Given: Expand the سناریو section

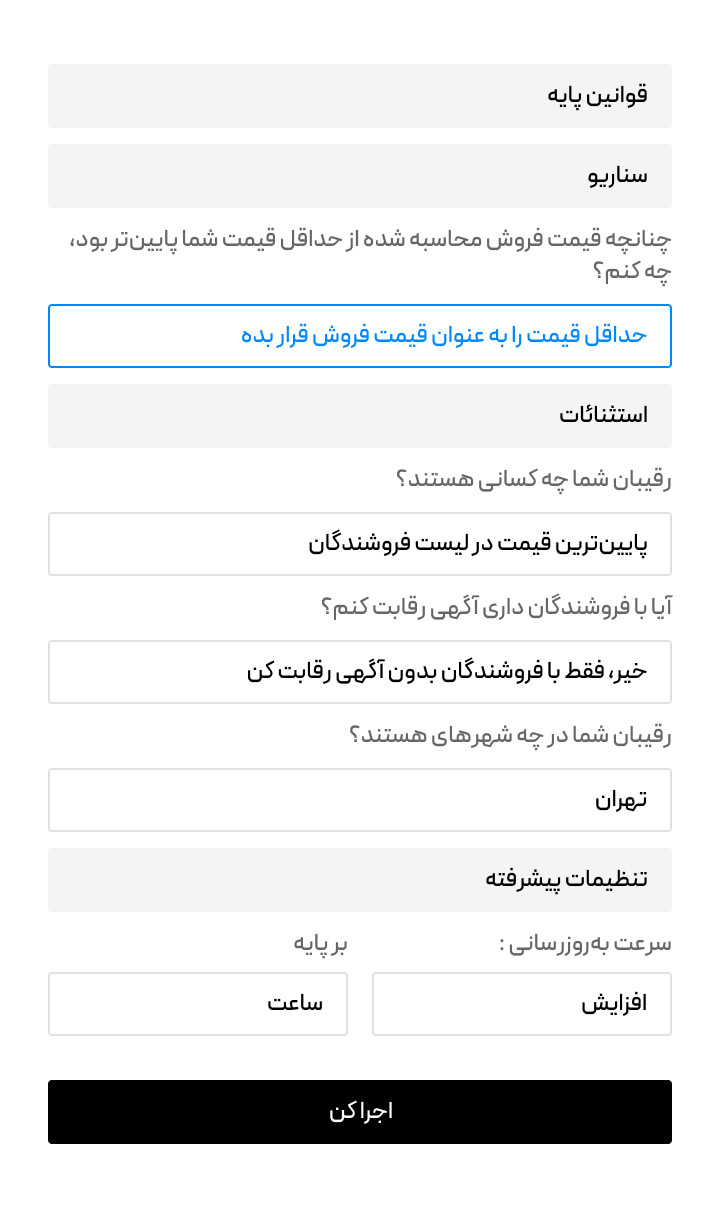Looking at the screenshot, I should pos(360,176).
